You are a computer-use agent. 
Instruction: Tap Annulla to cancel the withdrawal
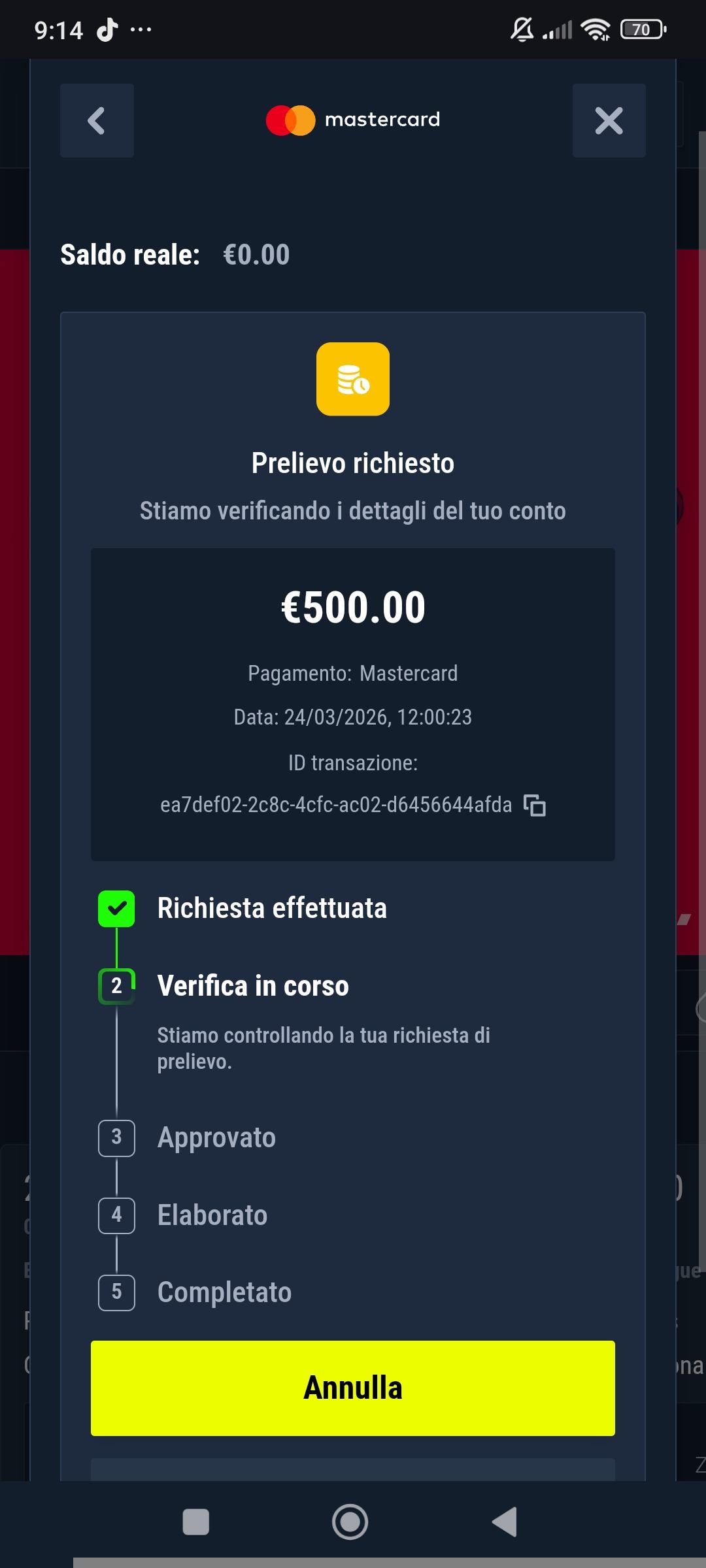pos(353,1388)
